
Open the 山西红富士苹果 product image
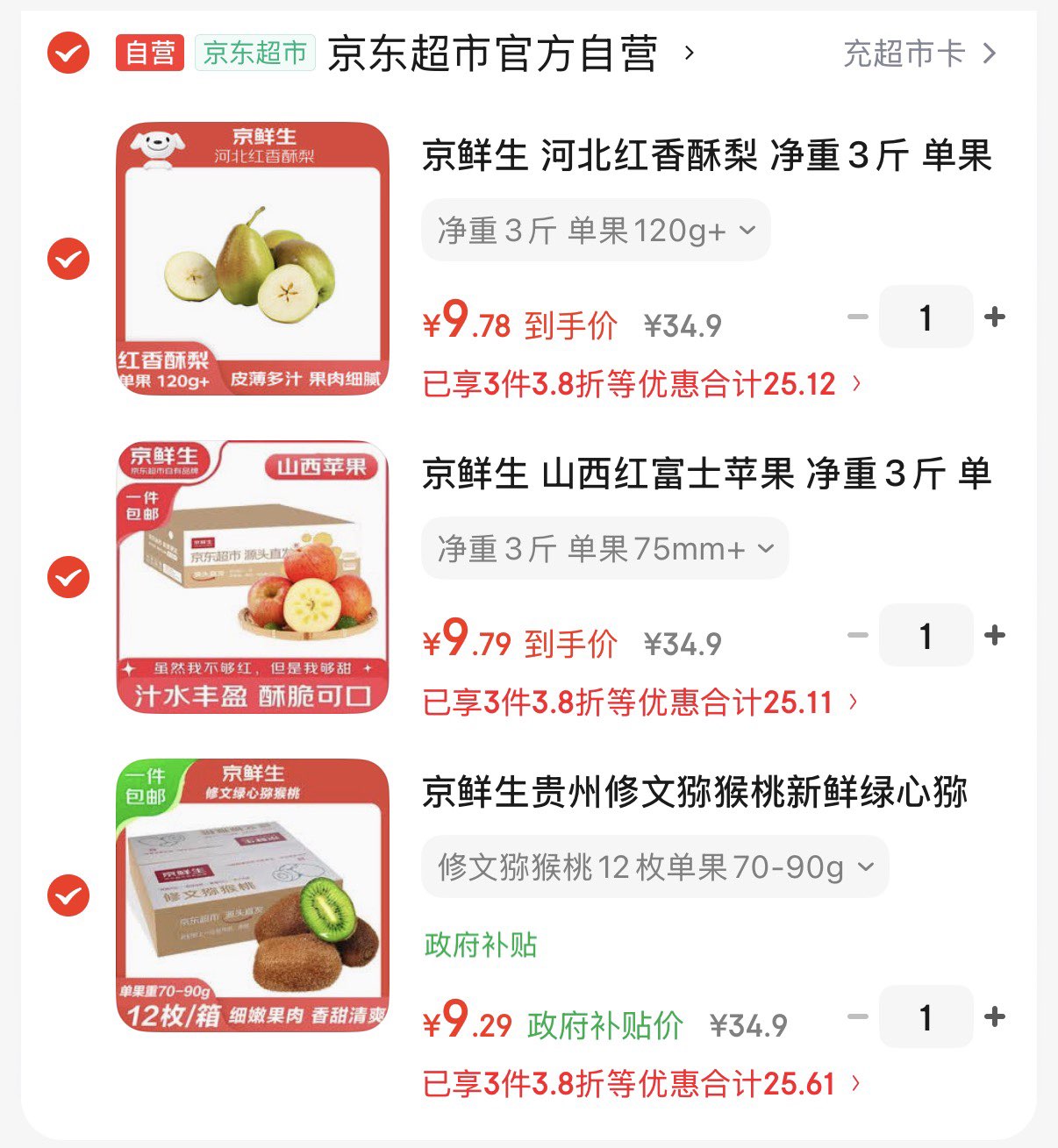click(253, 577)
